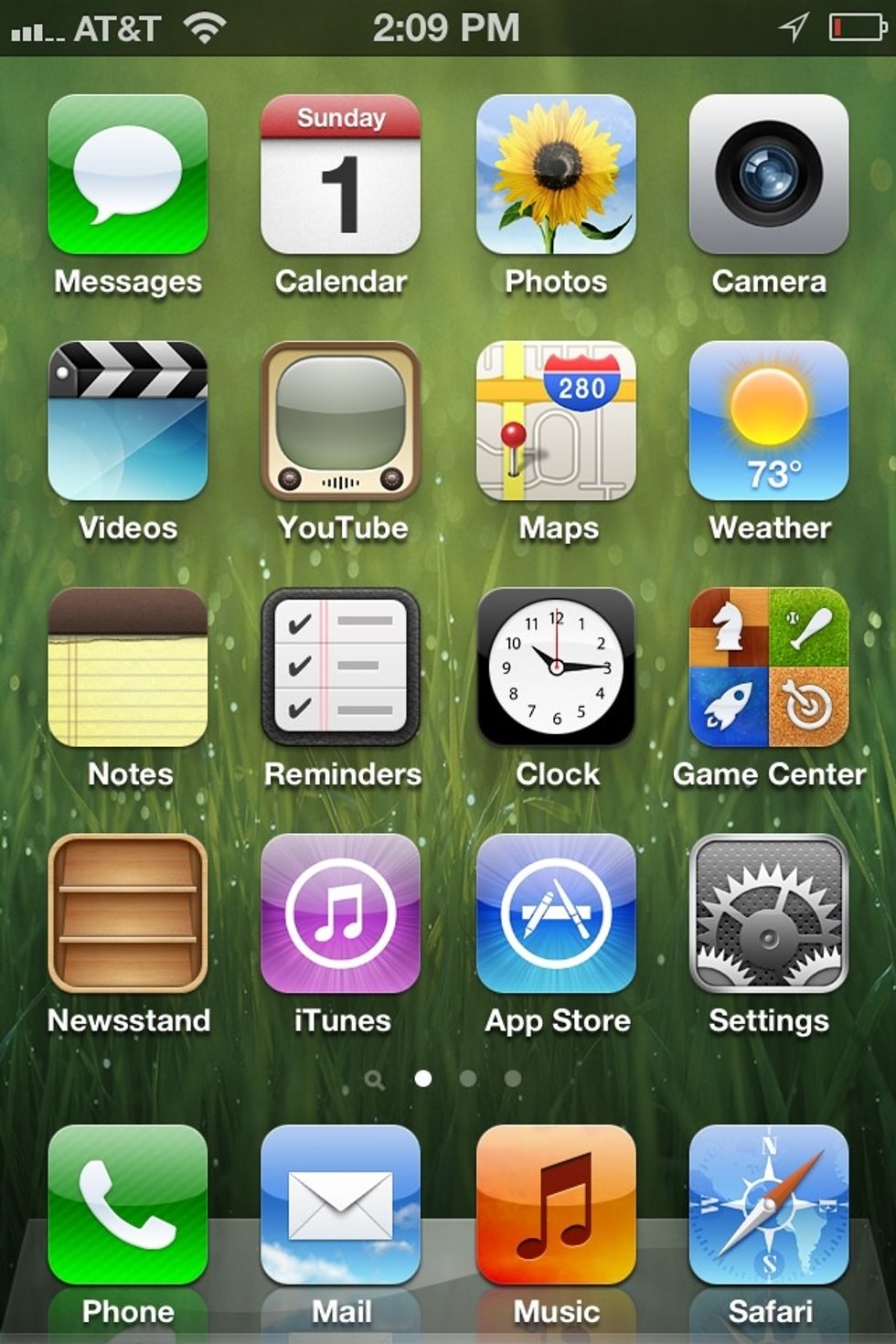
Task: Launch YouTube
Action: point(341,421)
